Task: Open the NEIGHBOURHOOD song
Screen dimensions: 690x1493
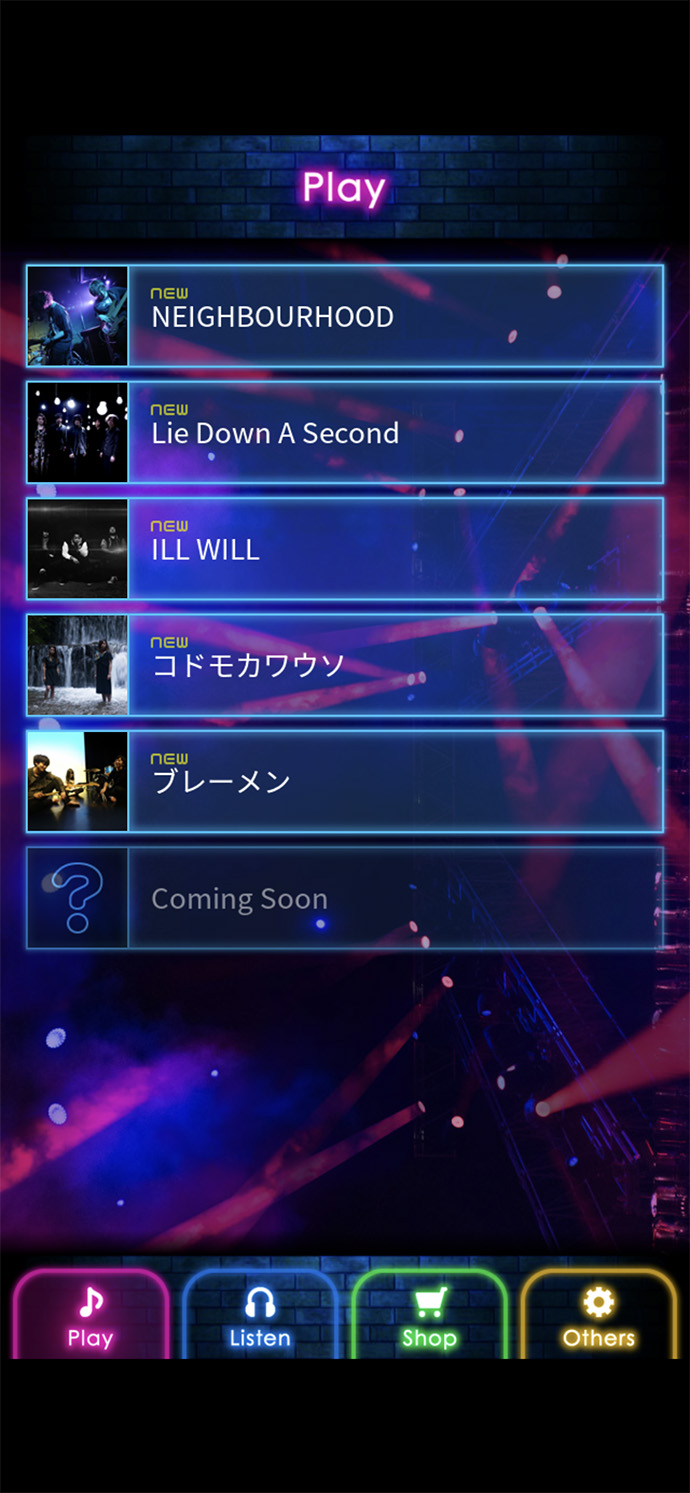Action: [x=345, y=316]
